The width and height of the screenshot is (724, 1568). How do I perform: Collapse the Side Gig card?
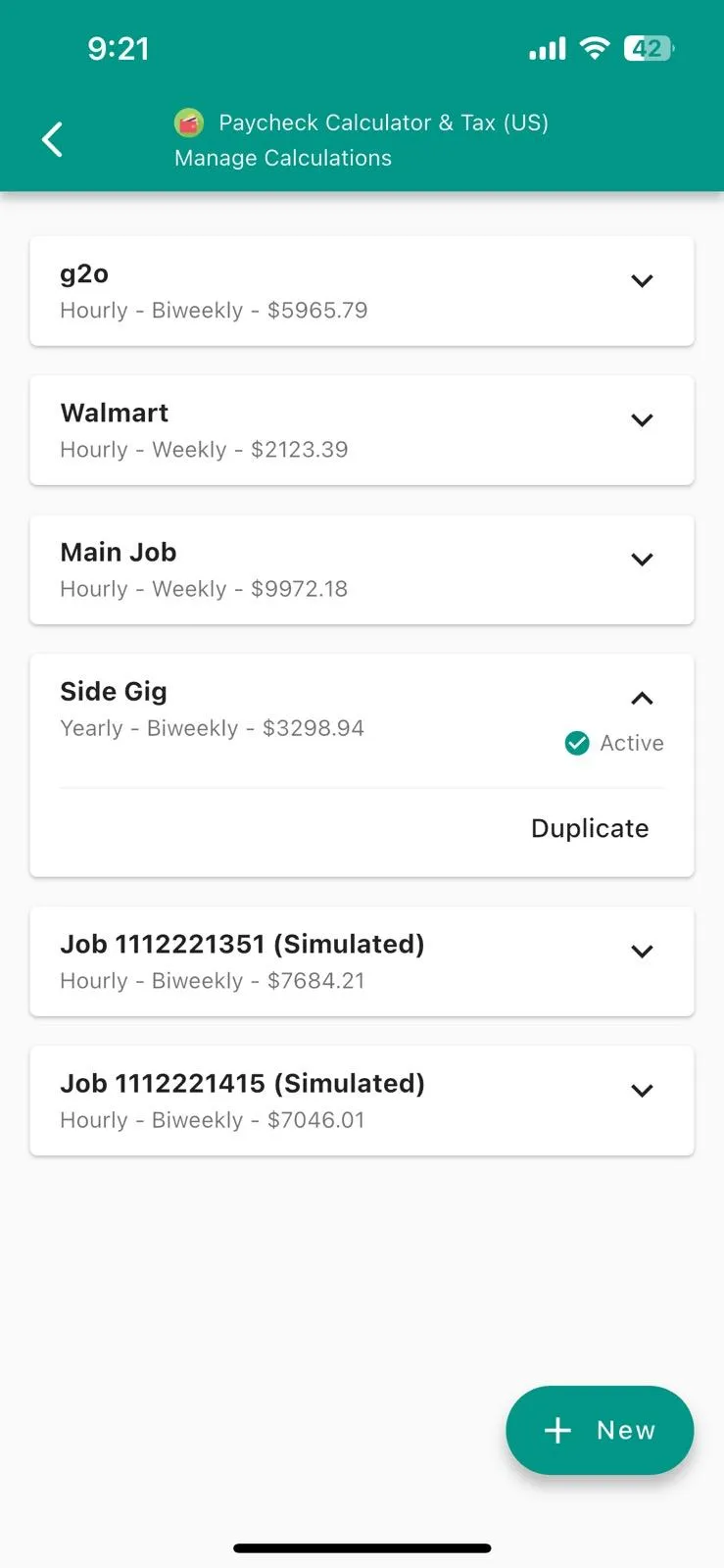click(642, 698)
